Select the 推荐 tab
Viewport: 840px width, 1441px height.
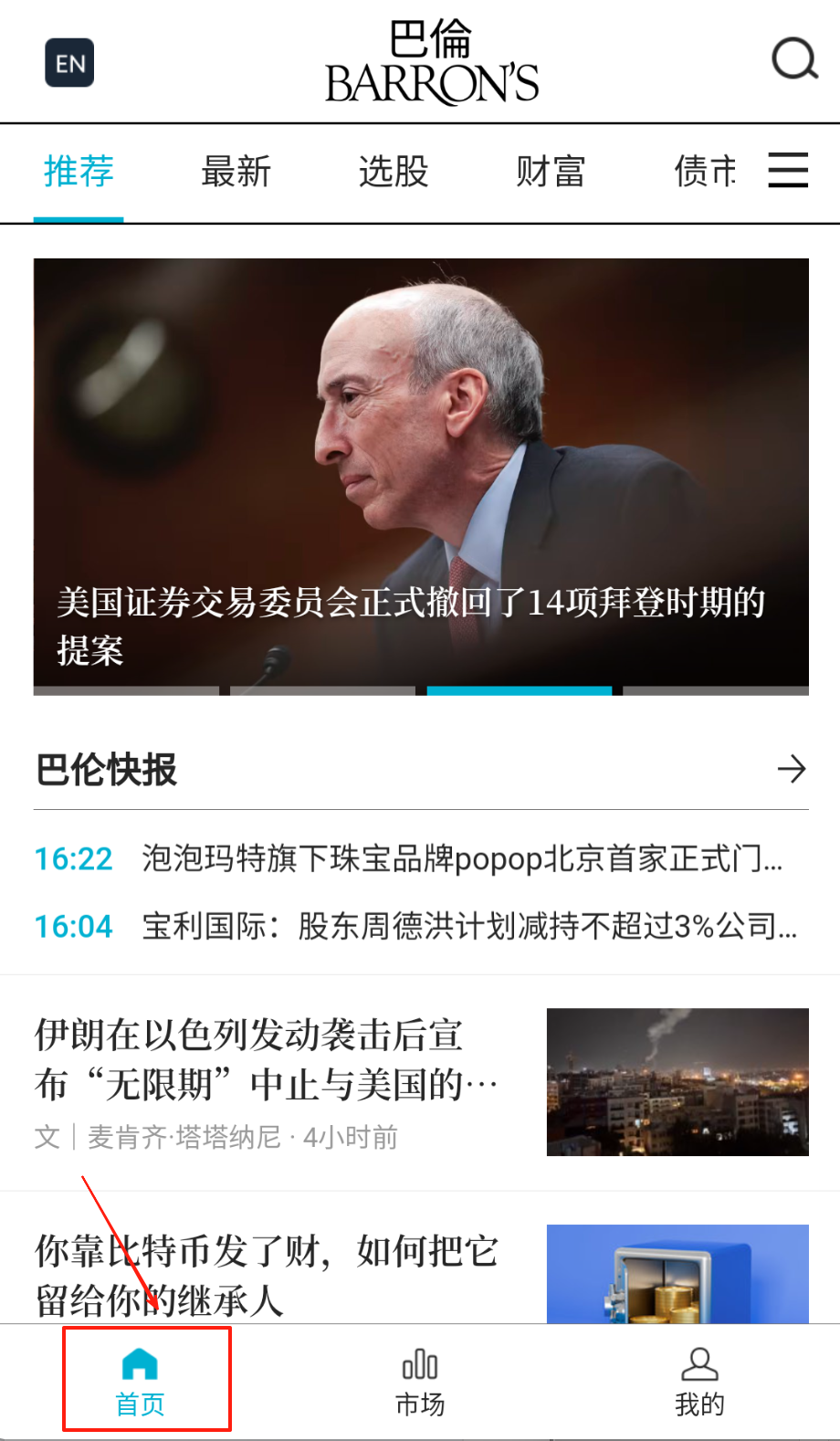pos(79,172)
